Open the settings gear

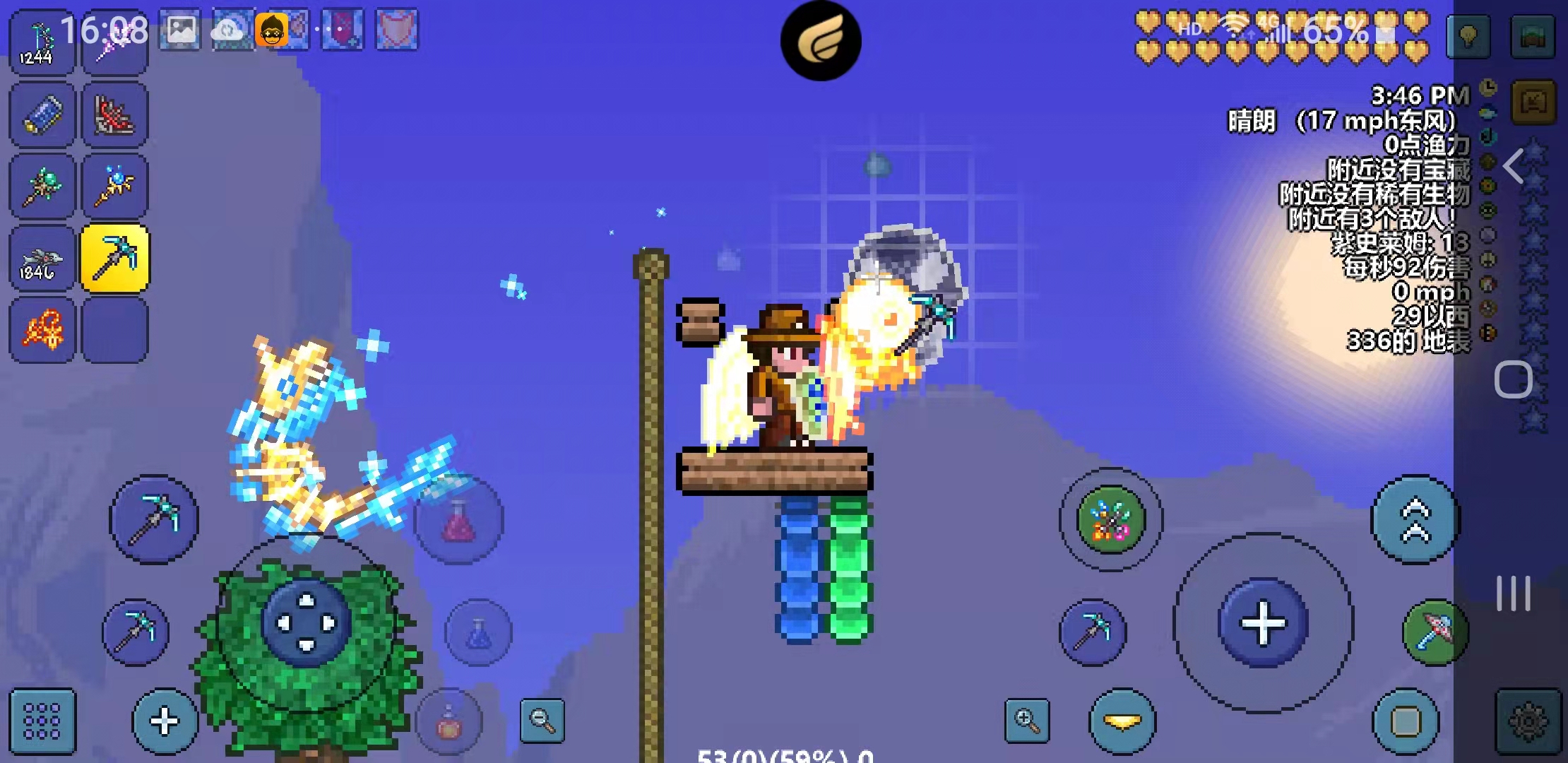[x=1528, y=722]
